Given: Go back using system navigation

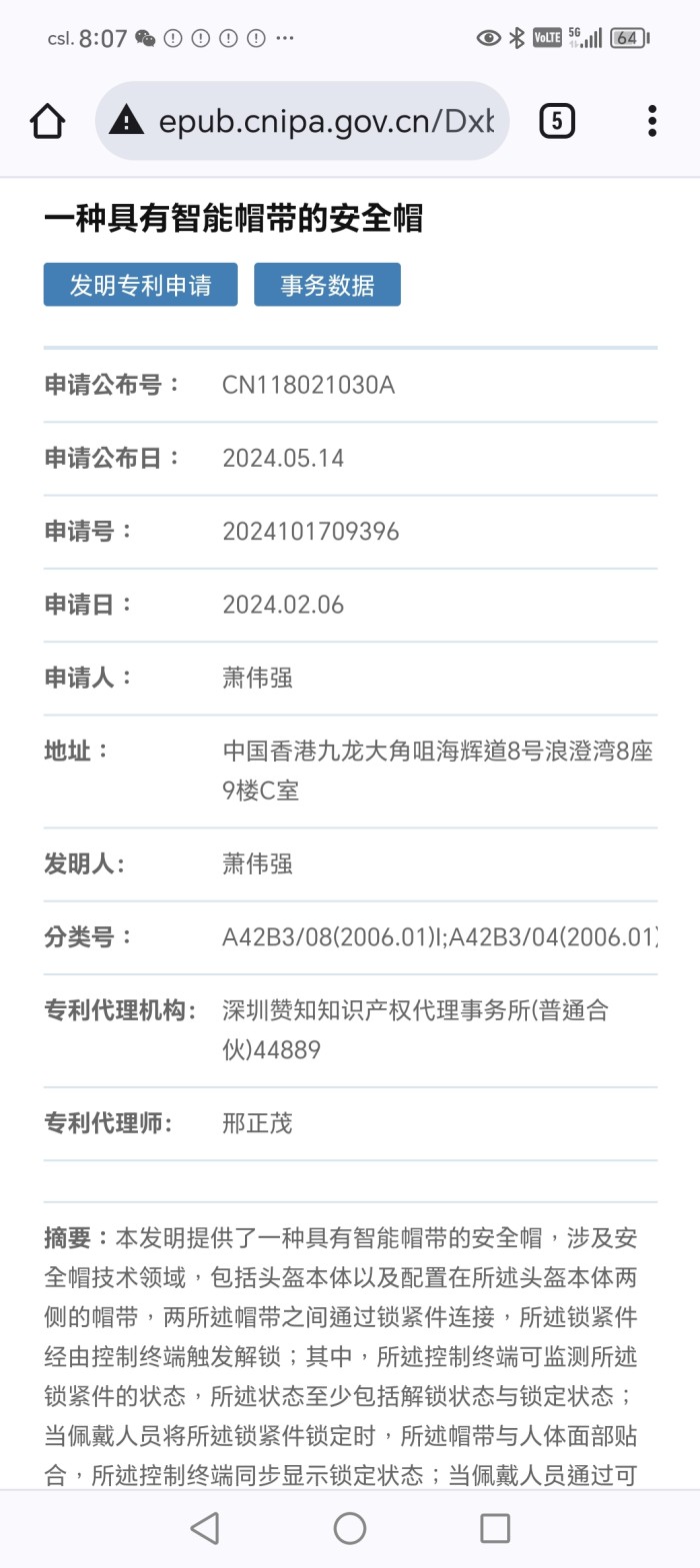Looking at the screenshot, I should (205, 1528).
